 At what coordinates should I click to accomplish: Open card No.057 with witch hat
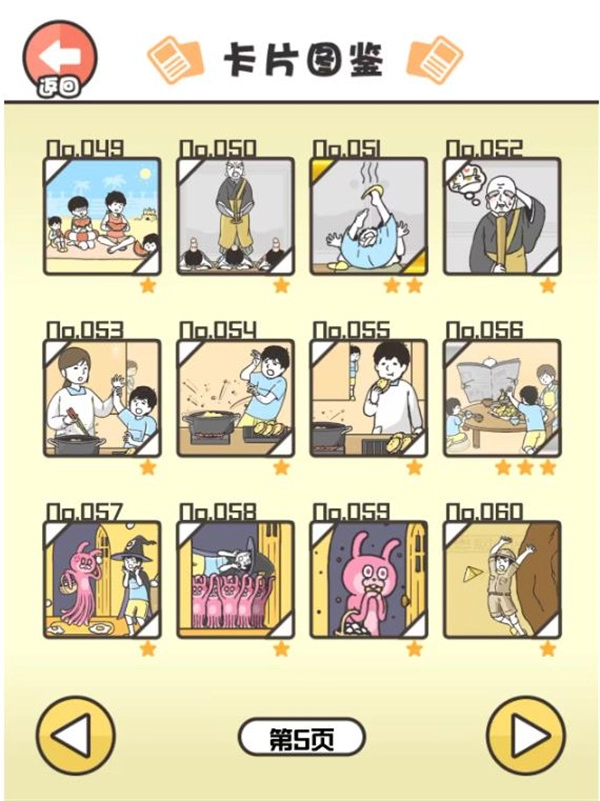102,580
